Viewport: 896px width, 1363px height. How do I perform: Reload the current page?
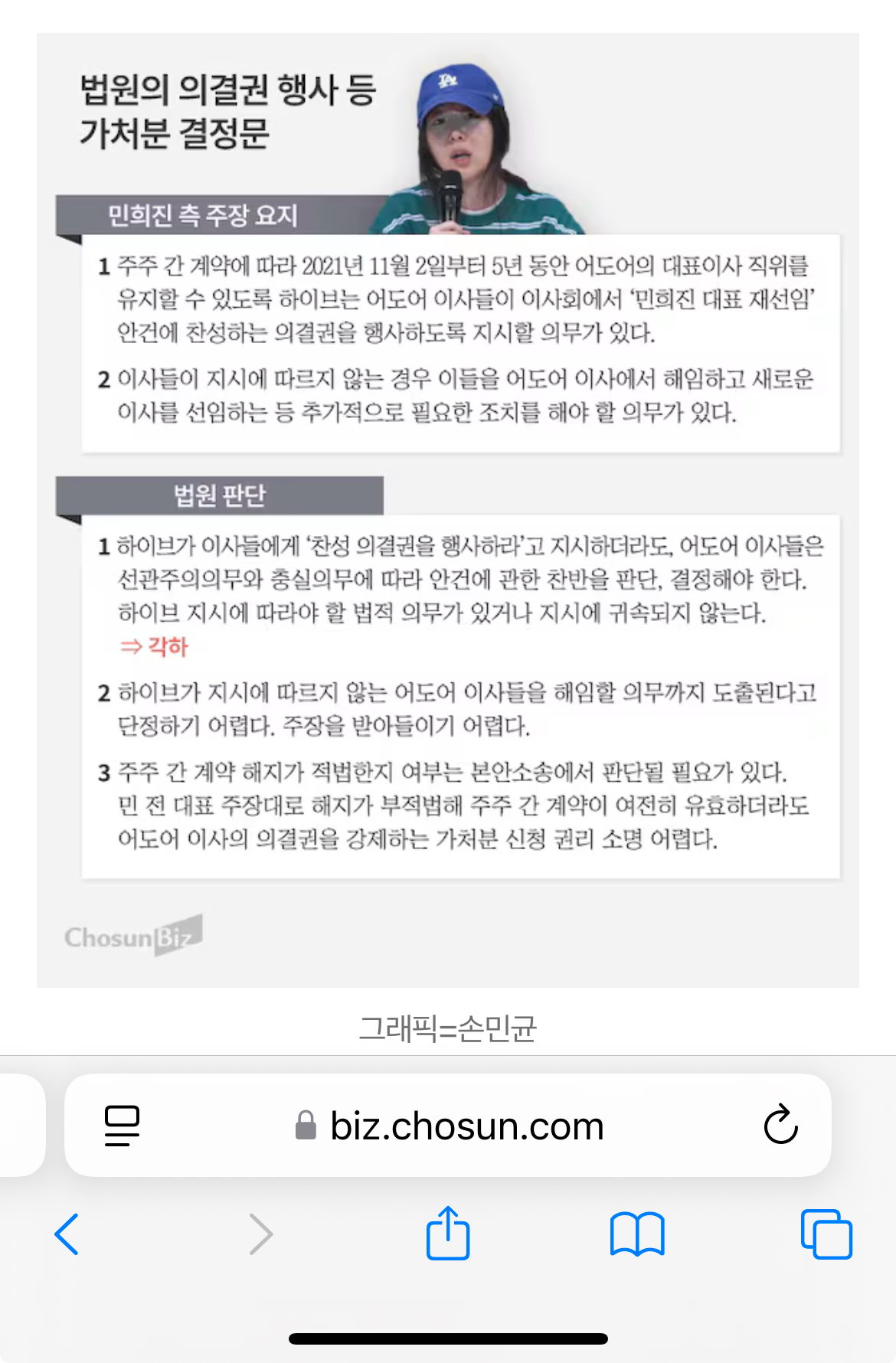(780, 1125)
